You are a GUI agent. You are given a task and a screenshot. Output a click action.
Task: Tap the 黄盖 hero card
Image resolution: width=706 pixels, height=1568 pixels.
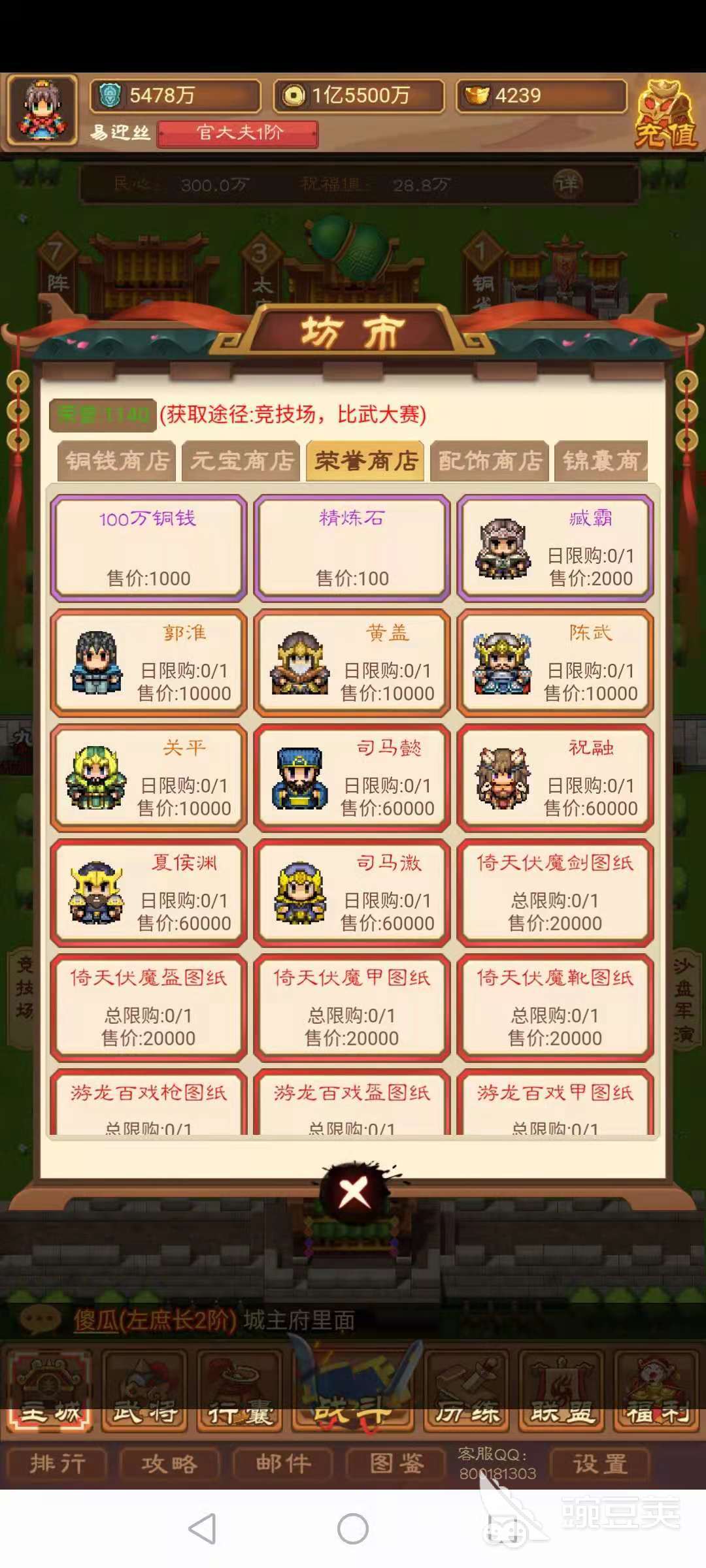tap(352, 662)
